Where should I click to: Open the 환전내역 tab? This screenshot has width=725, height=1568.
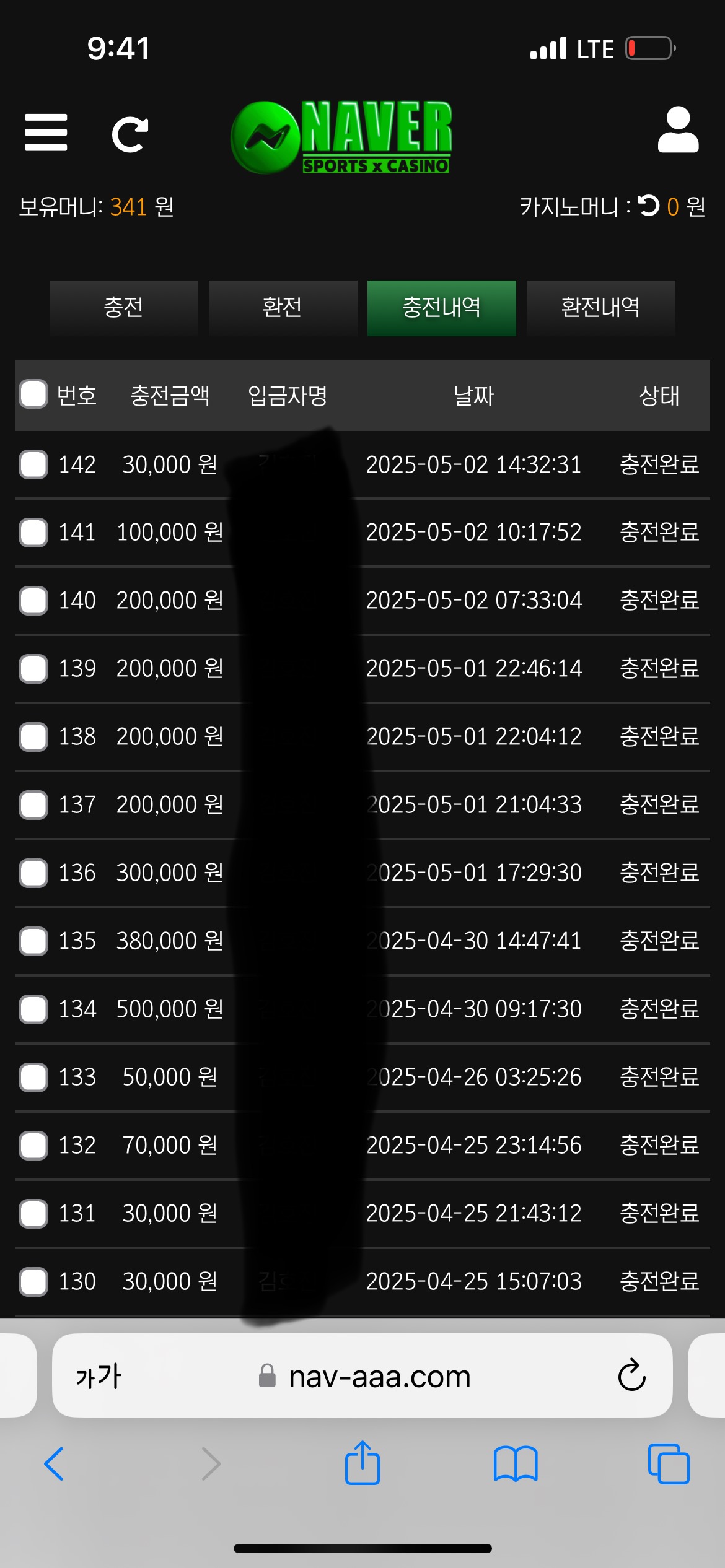(600, 307)
